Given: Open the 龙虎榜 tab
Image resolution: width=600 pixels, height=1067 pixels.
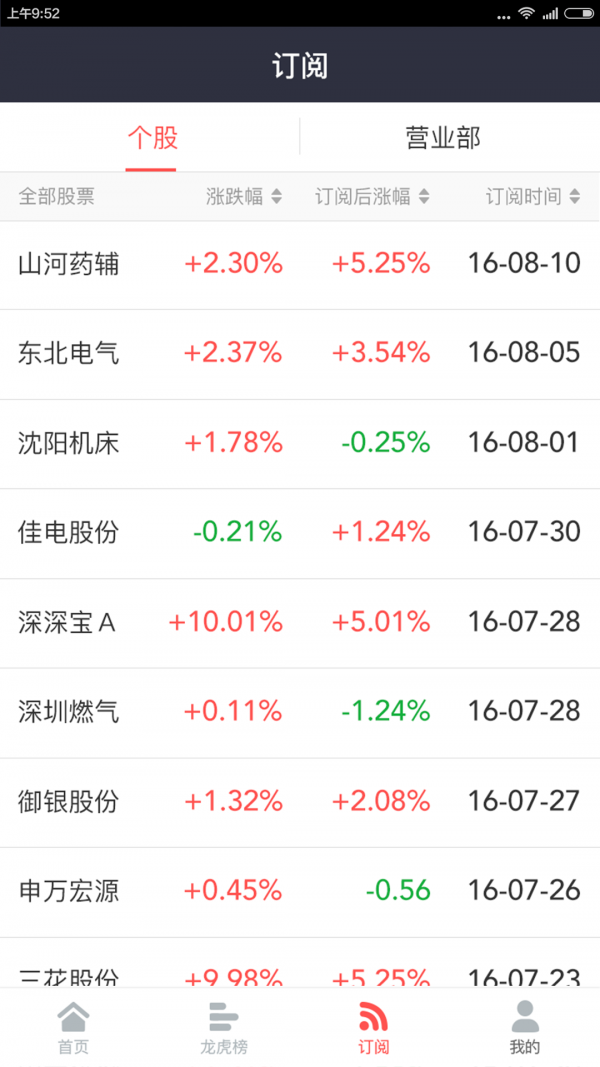Looking at the screenshot, I should click(x=224, y=1028).
